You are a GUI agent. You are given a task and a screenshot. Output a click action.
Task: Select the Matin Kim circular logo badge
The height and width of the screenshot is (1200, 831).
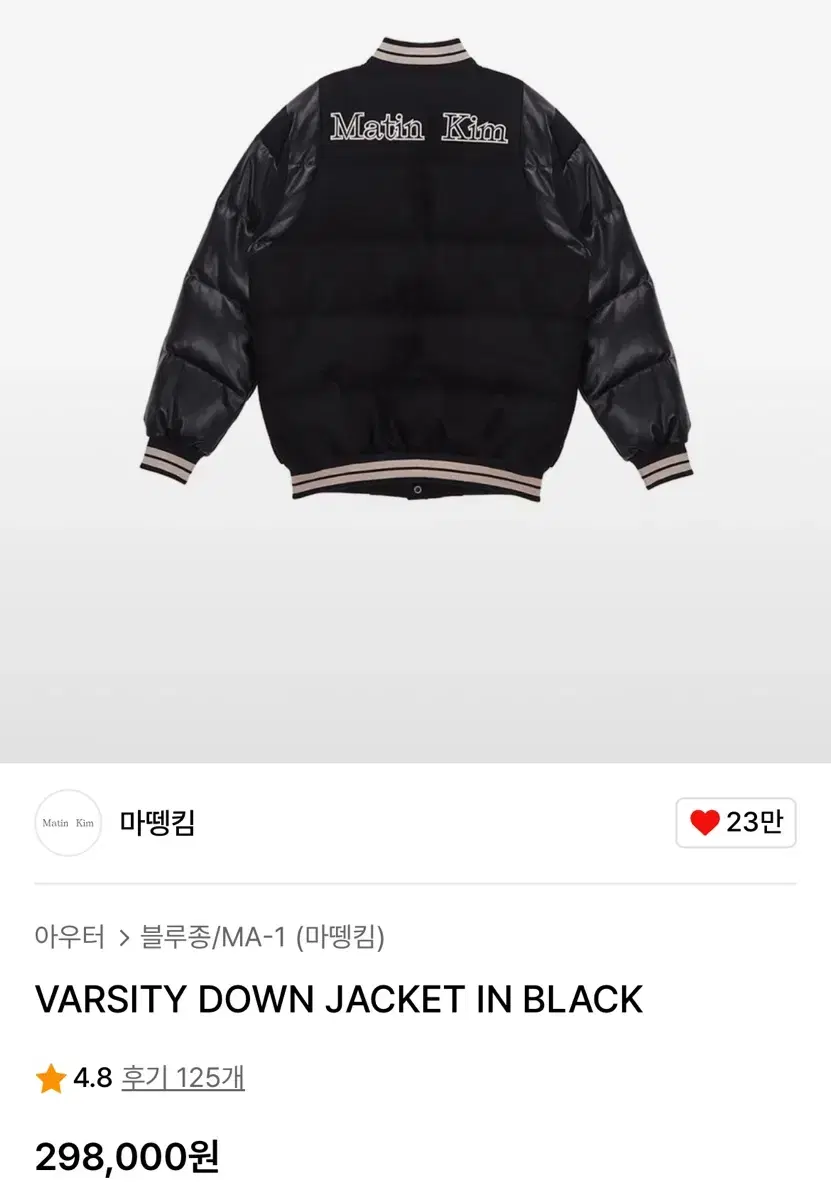pos(67,822)
